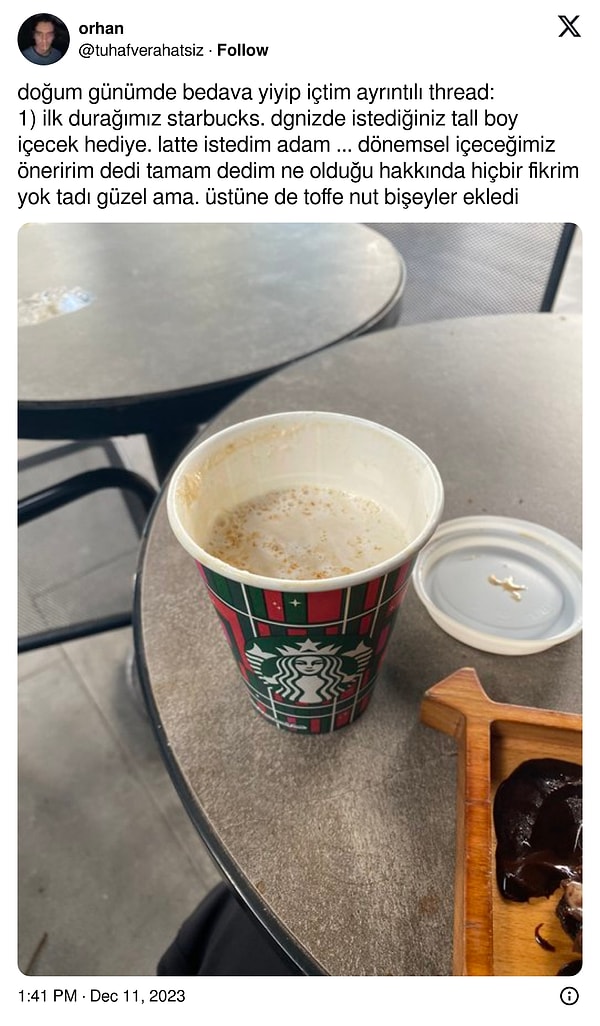Open the @tuhafverahatsiz handle link
Screen dimensions: 600x1026
142,50
